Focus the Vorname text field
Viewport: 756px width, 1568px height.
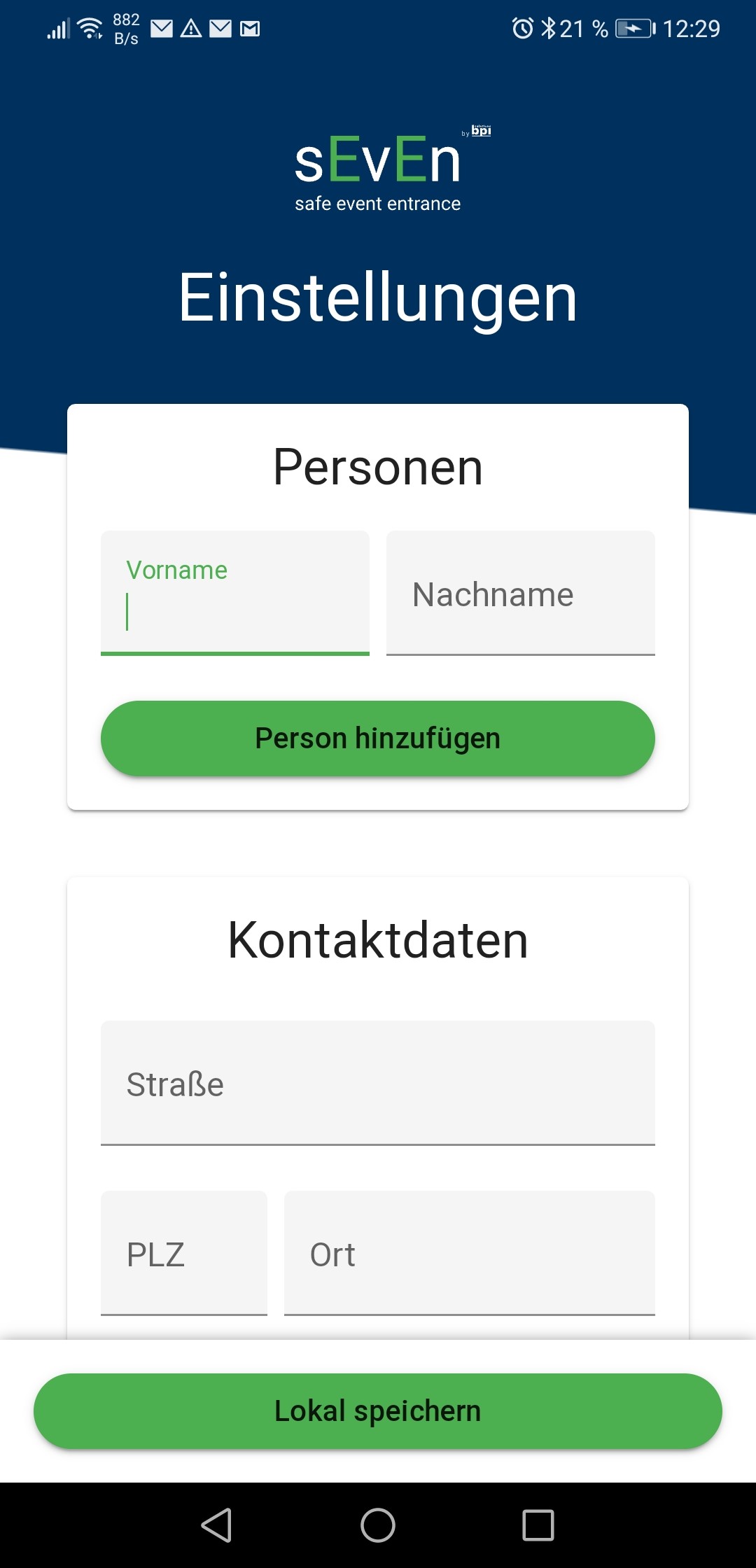coord(235,593)
